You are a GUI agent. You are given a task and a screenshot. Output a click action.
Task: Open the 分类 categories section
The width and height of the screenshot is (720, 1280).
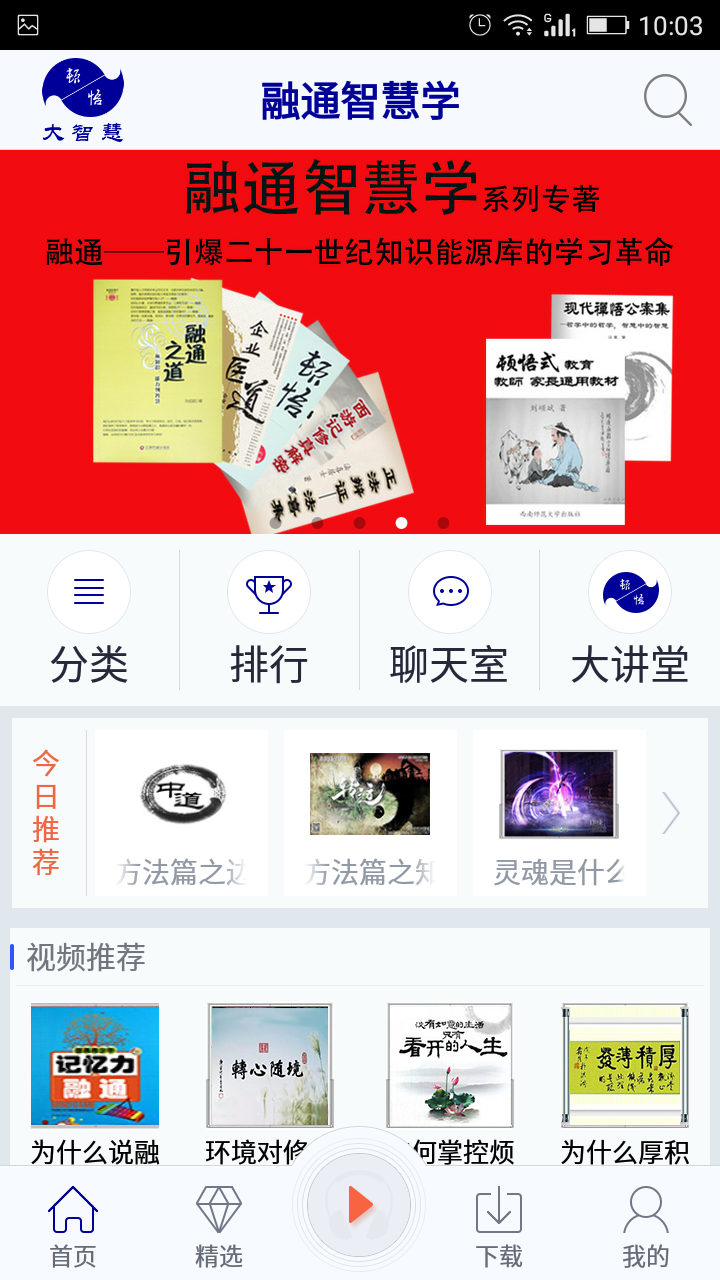tap(89, 620)
